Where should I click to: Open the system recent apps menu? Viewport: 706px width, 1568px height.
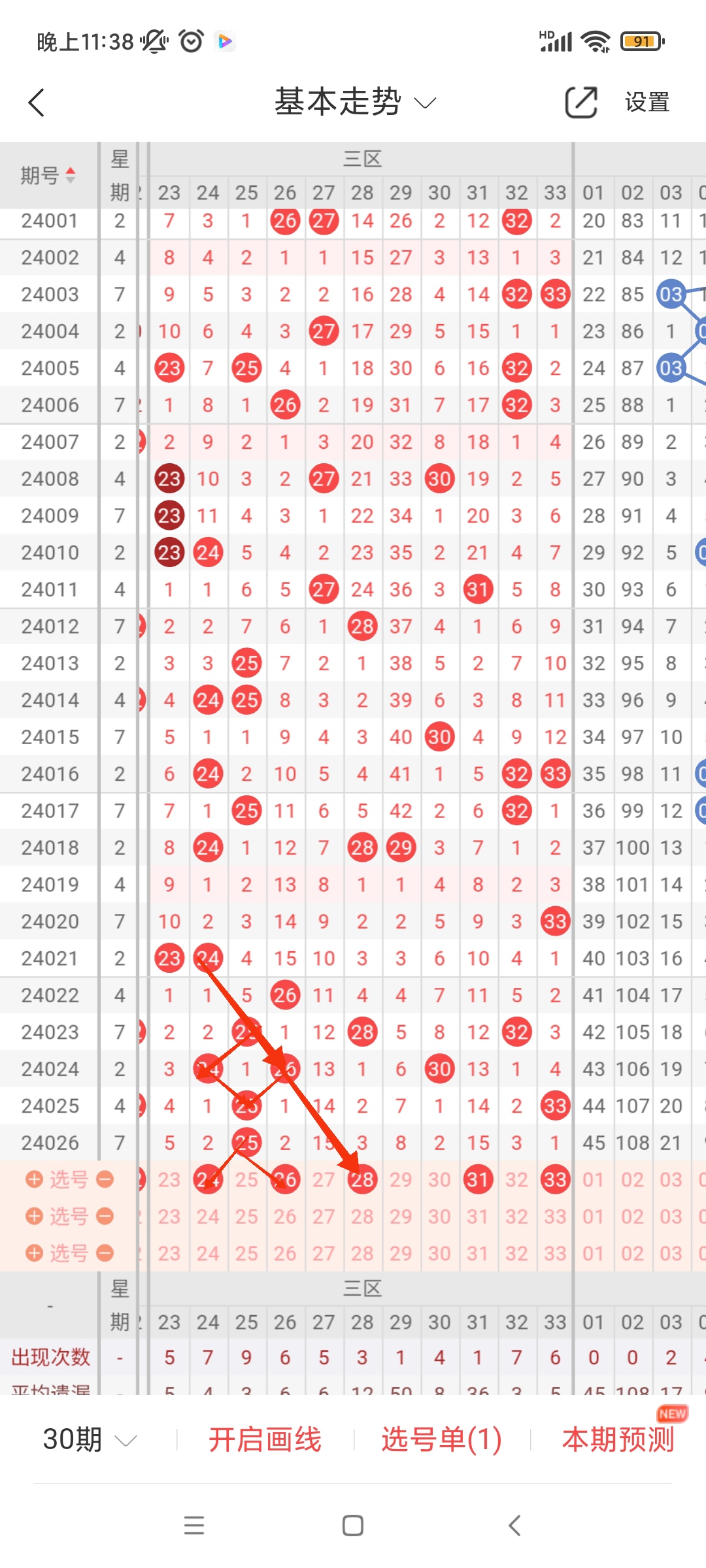tap(194, 1526)
